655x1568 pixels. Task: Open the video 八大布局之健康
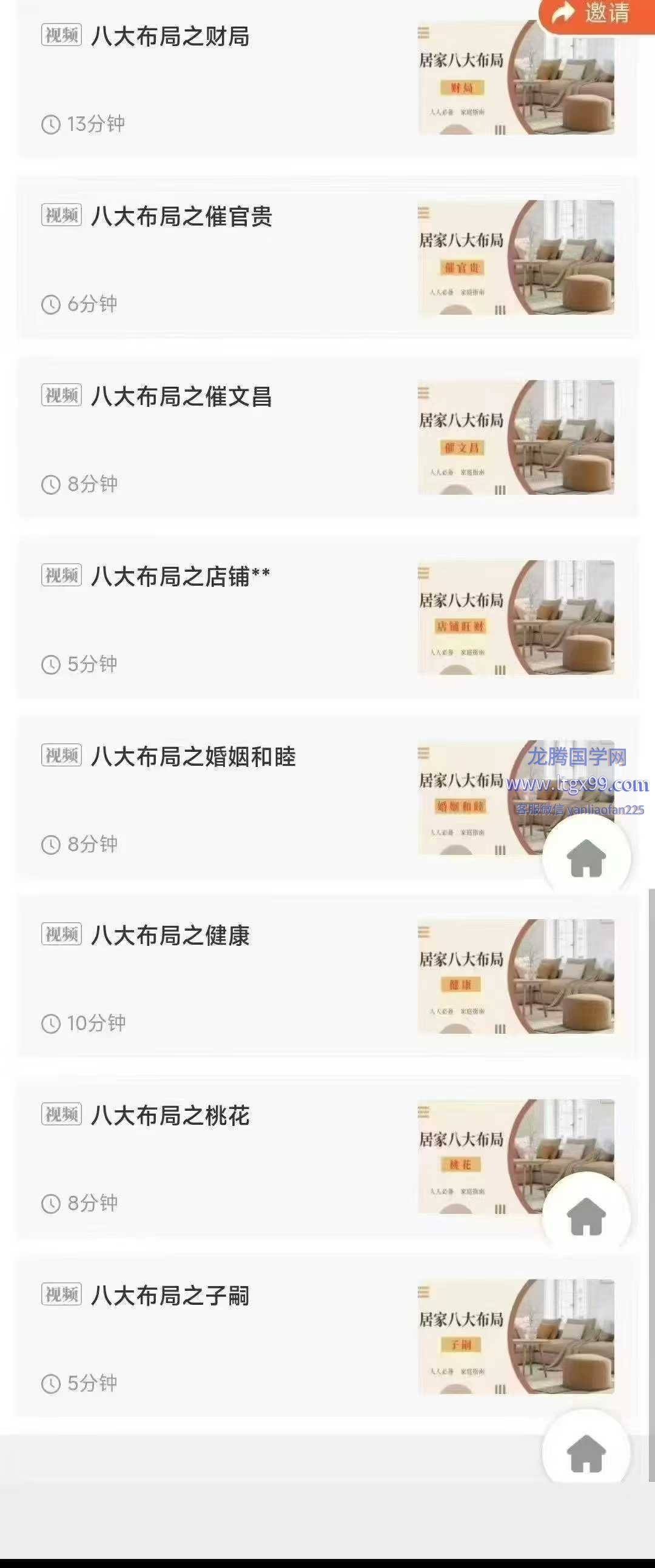click(x=170, y=936)
